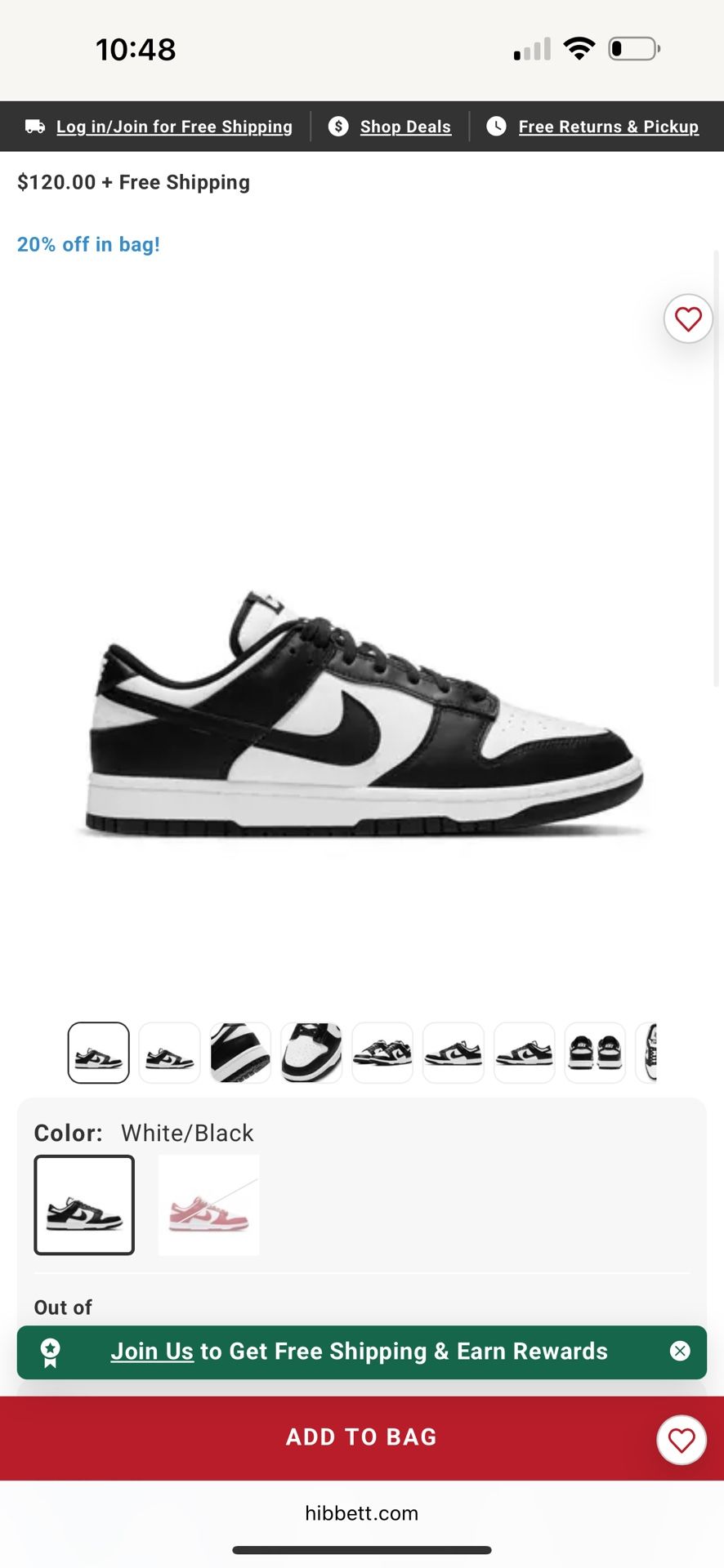Tap the heart beside Add to Bag
The width and height of the screenshot is (724, 1568).
[682, 1440]
